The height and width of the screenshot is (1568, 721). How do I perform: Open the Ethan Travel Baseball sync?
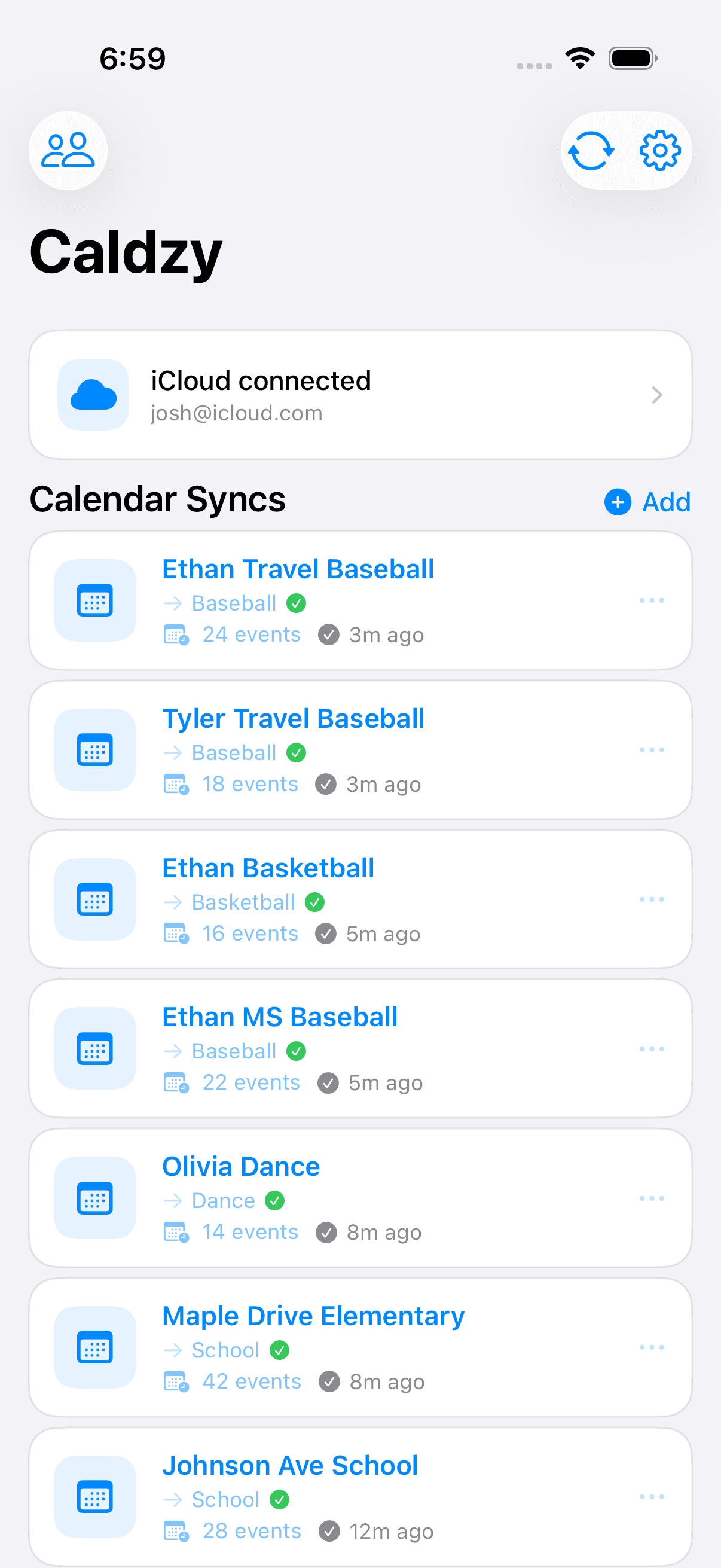(298, 569)
